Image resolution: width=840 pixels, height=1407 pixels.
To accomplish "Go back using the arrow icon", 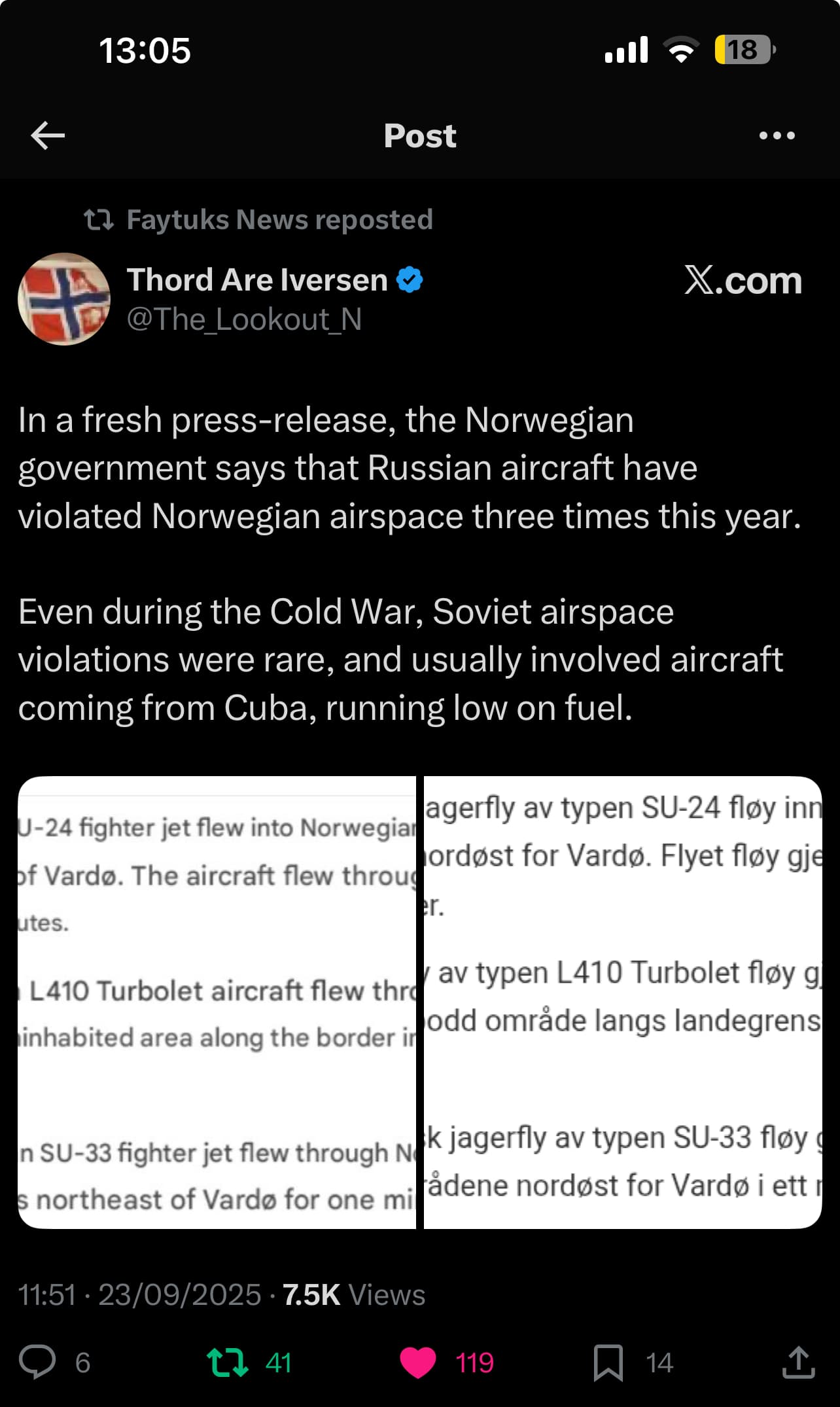I will click(x=48, y=135).
